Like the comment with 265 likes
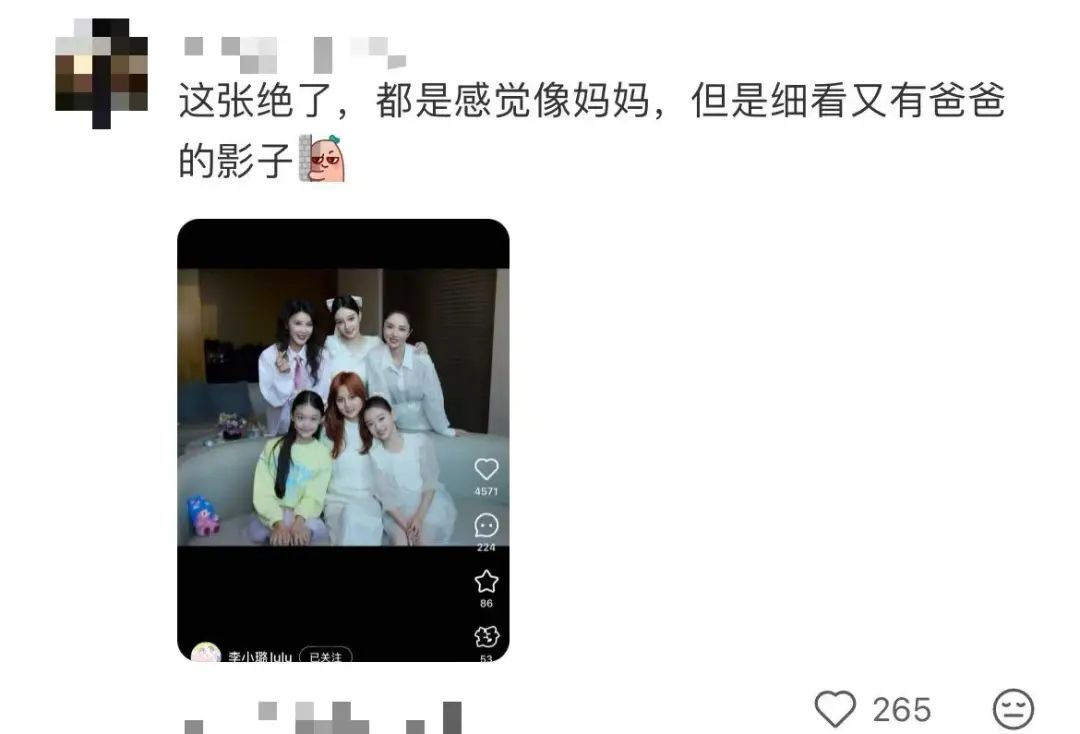Viewport: 1080px width, 734px height. [x=836, y=709]
